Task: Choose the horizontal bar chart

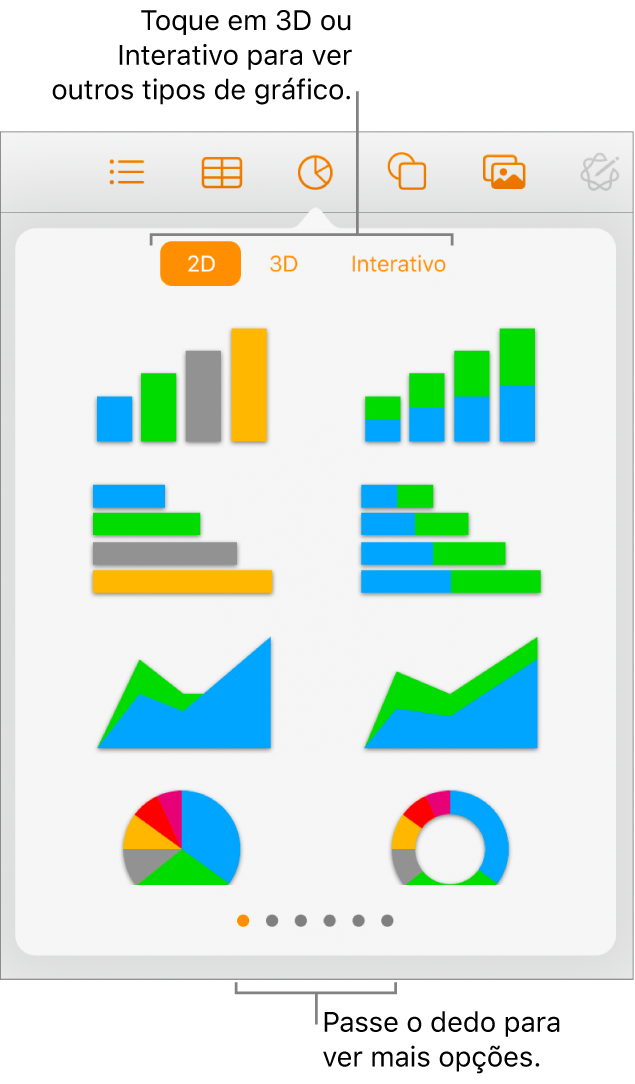Action: pos(182,538)
